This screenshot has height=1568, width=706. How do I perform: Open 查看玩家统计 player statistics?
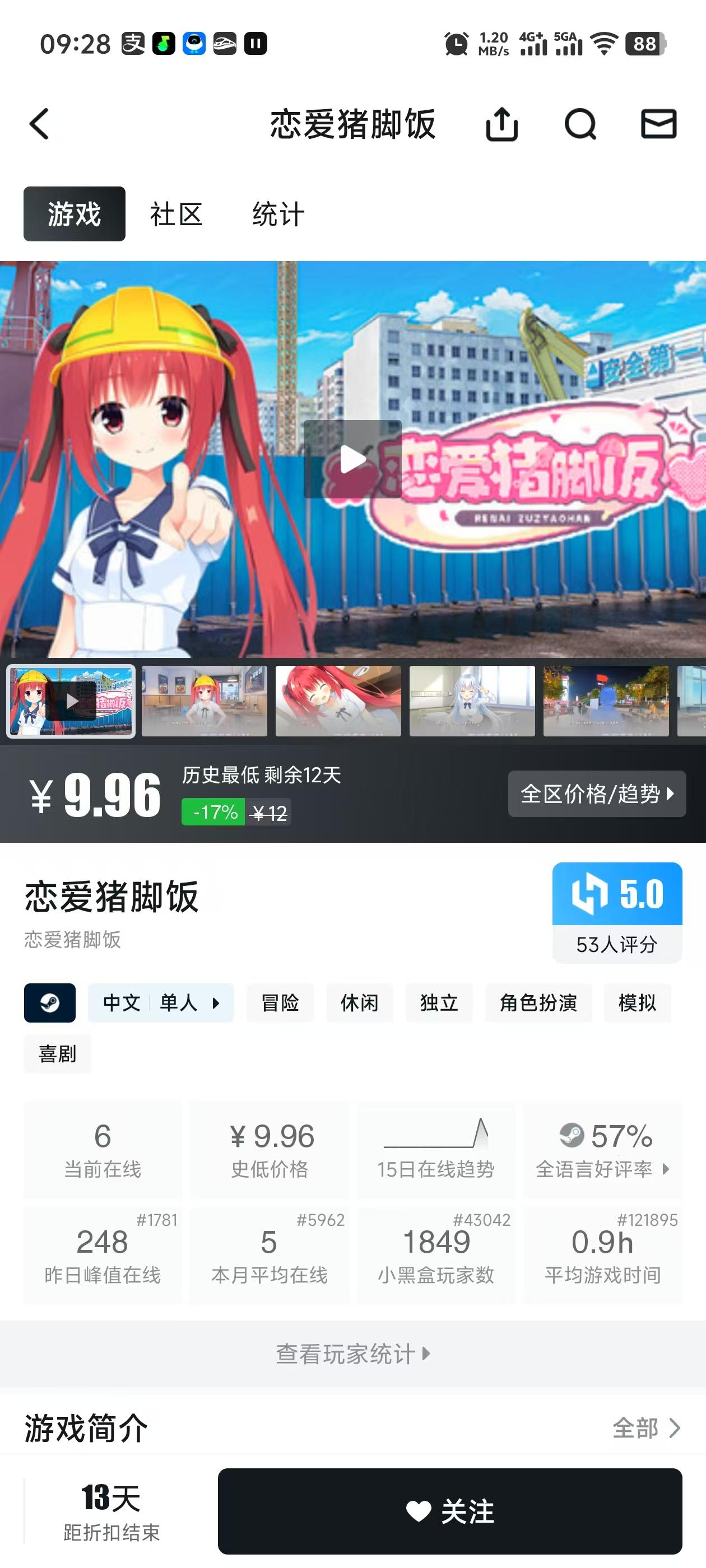click(352, 1354)
